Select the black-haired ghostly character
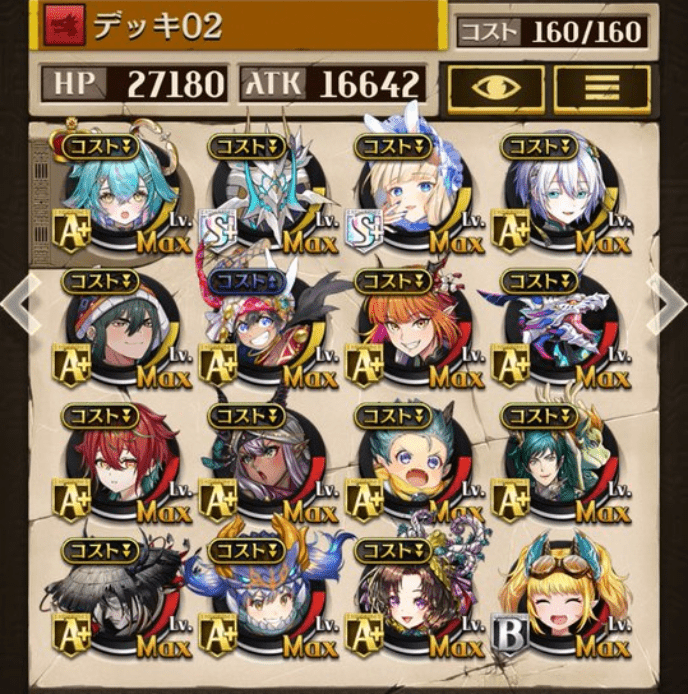This screenshot has height=694, width=688. (x=115, y=595)
